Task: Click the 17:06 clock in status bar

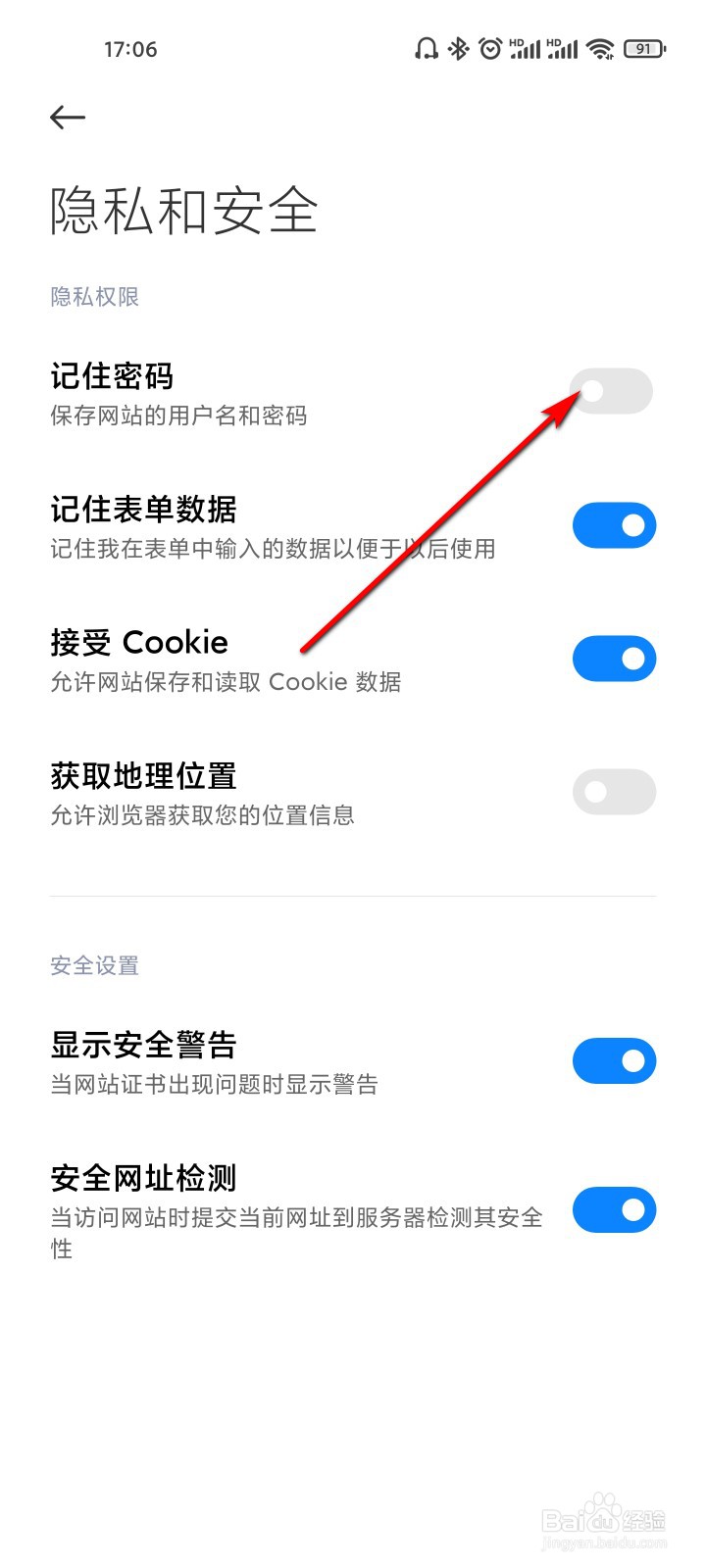Action: coord(132,48)
